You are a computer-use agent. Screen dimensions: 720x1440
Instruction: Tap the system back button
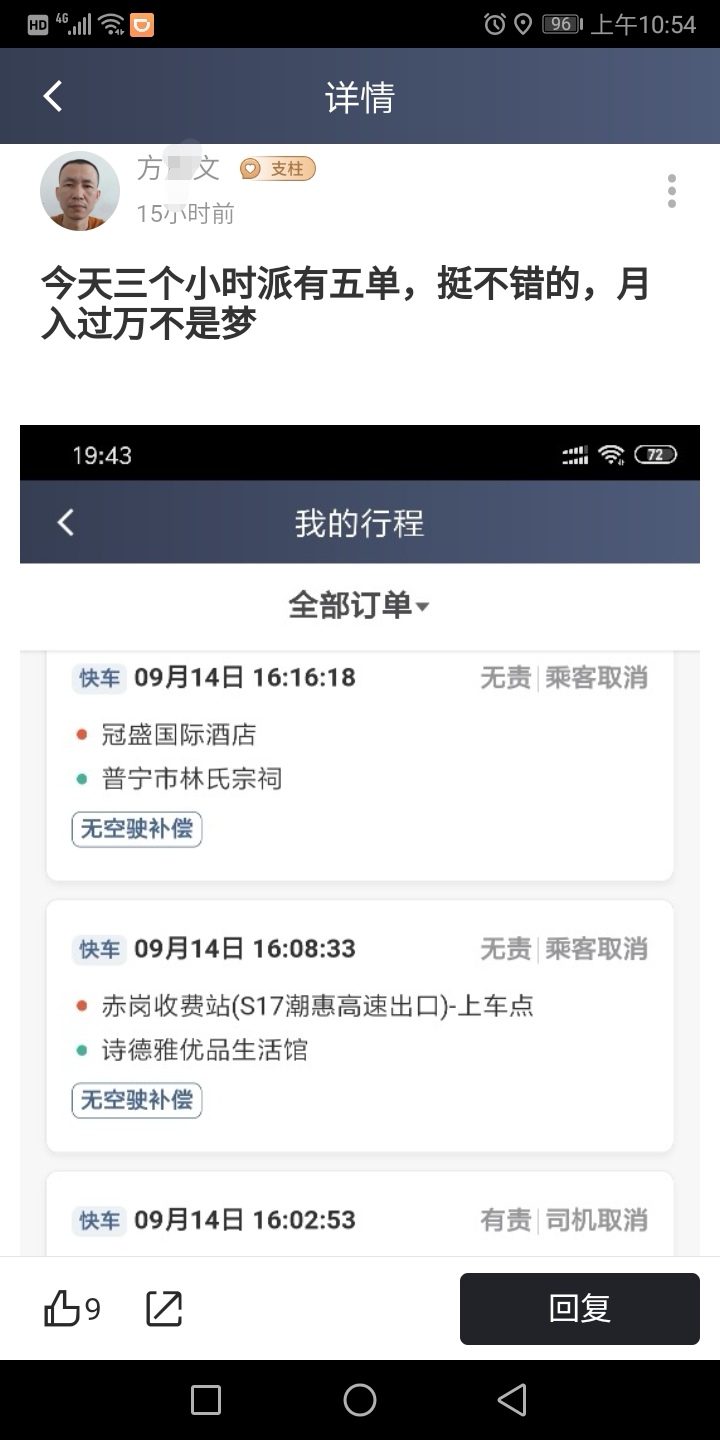pyautogui.click(x=512, y=1400)
